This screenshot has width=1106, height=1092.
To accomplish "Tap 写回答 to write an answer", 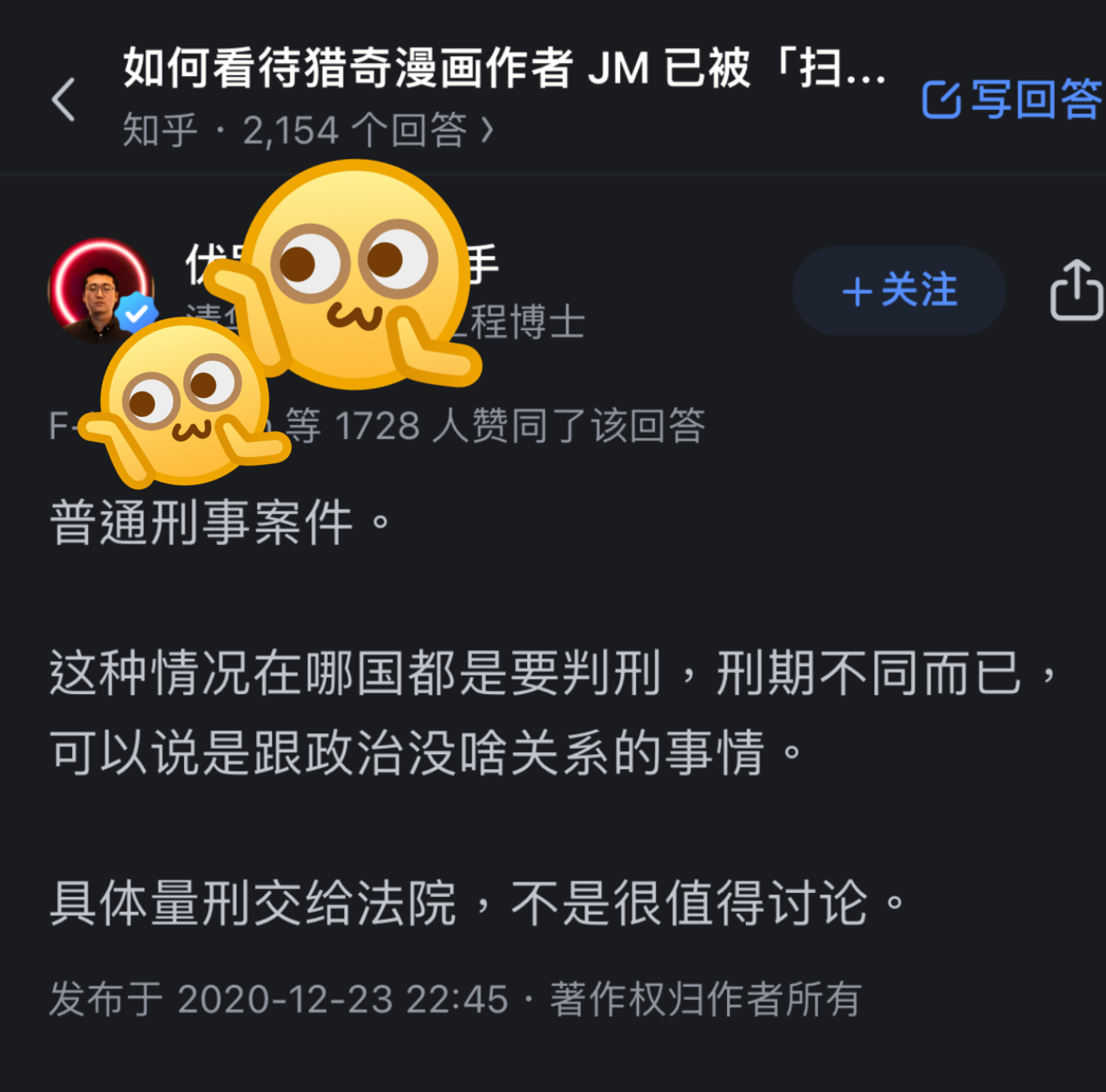I will [1011, 99].
